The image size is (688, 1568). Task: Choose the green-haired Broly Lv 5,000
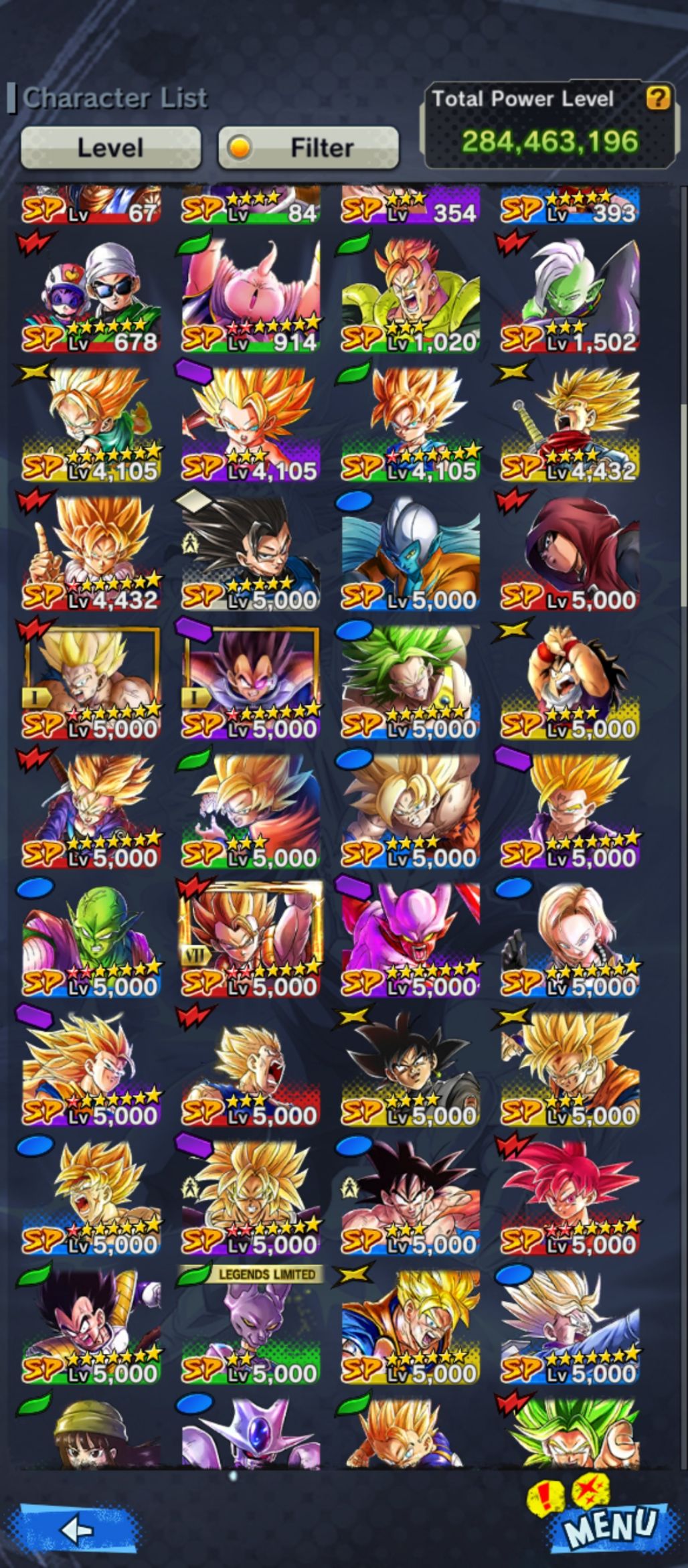[x=410, y=681]
